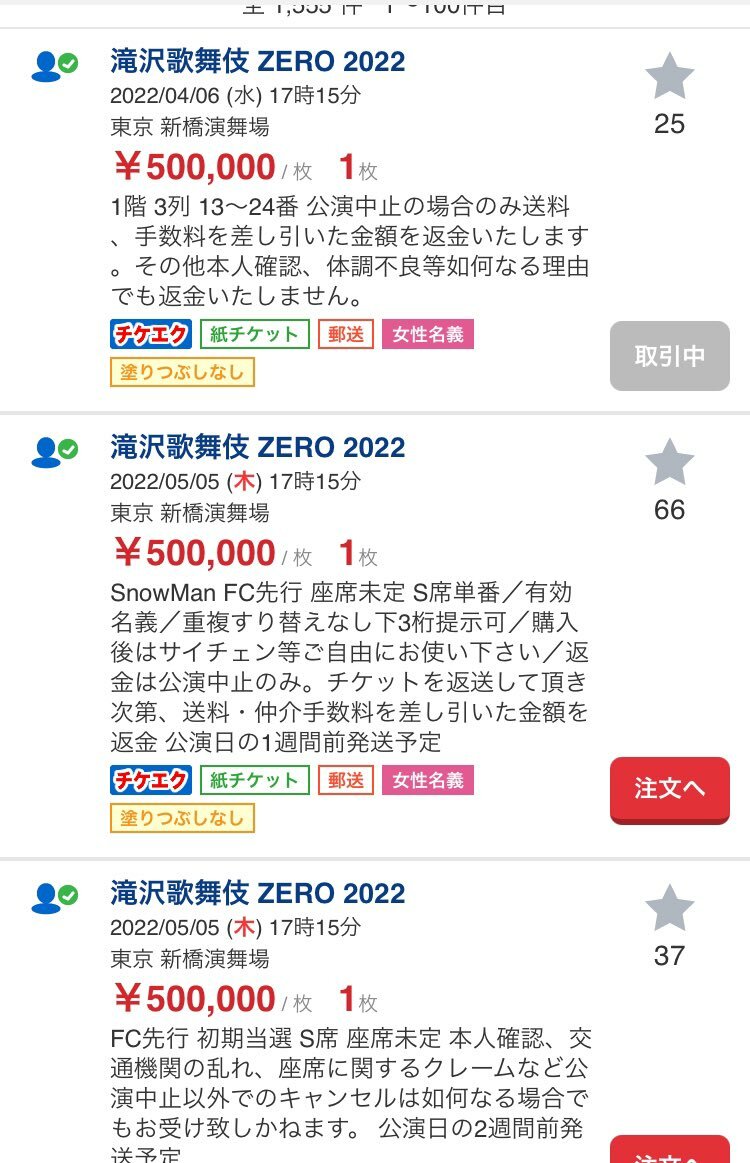Favorite the 2022/04/06 ticket listing with the star
Viewport: 750px width, 1163px height.
[x=669, y=76]
